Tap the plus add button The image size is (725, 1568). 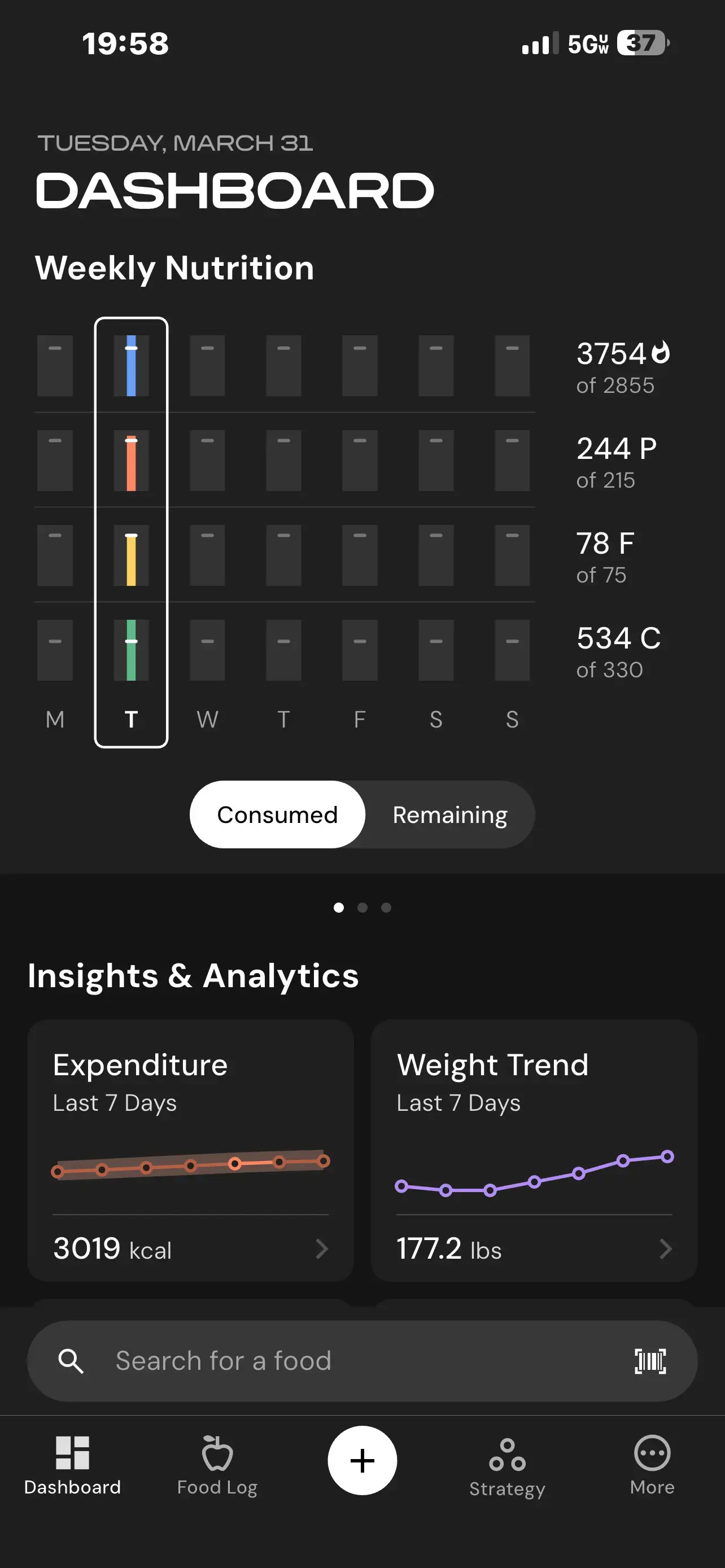[x=362, y=1460]
